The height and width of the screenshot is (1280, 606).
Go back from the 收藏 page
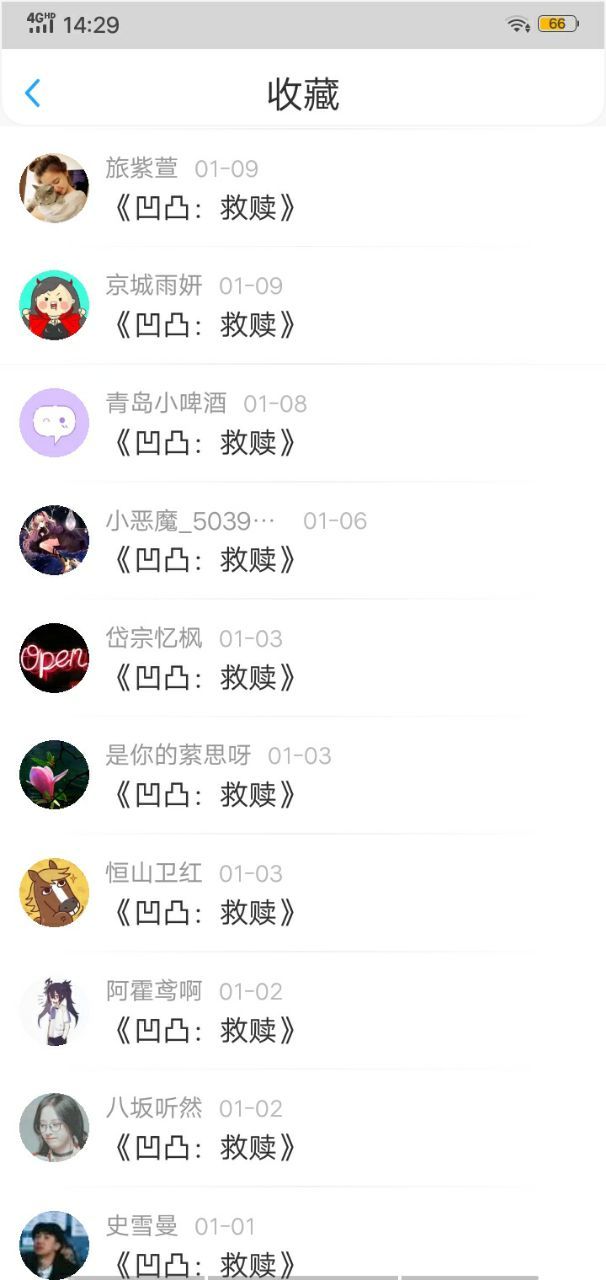[x=32, y=94]
